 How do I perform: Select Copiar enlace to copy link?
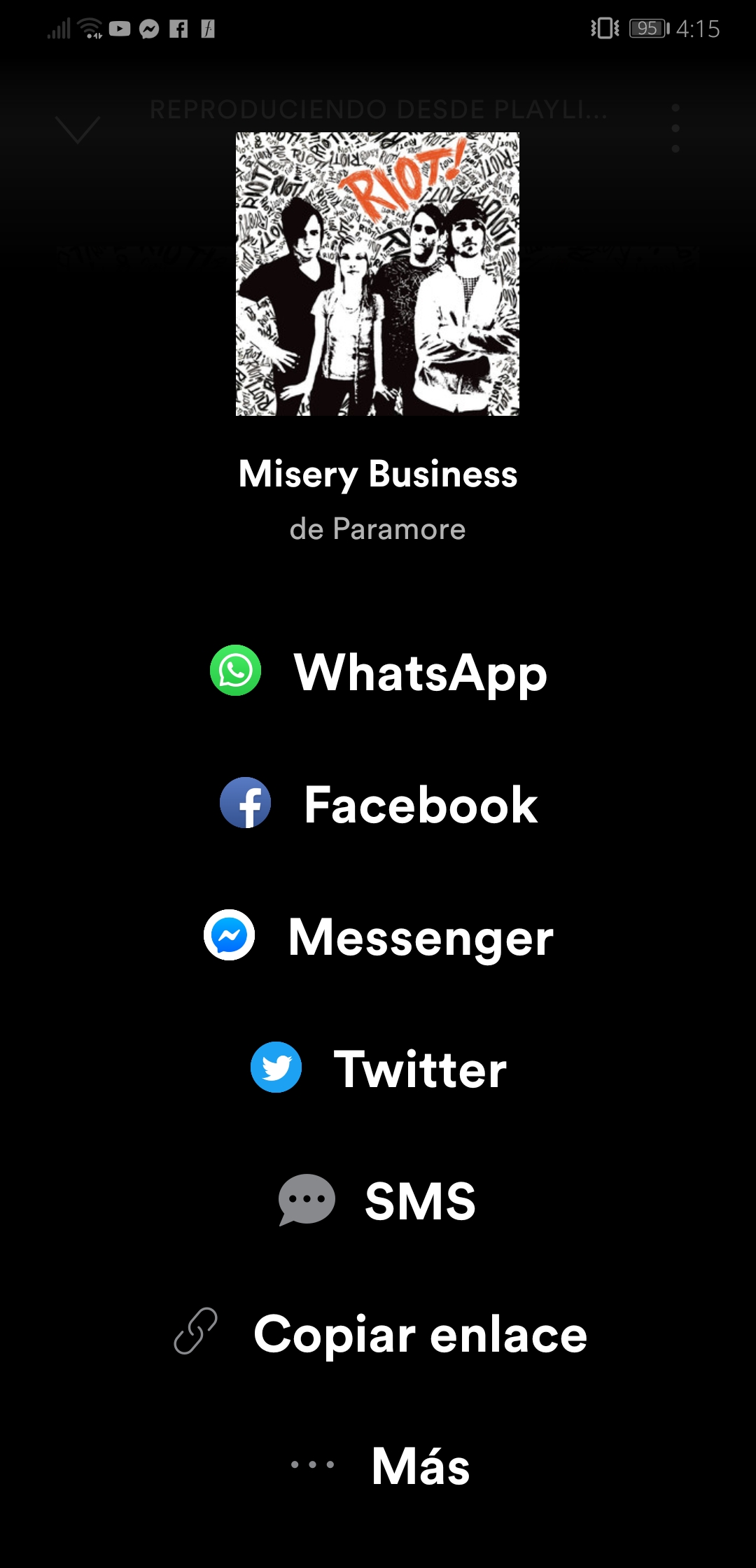point(379,1333)
